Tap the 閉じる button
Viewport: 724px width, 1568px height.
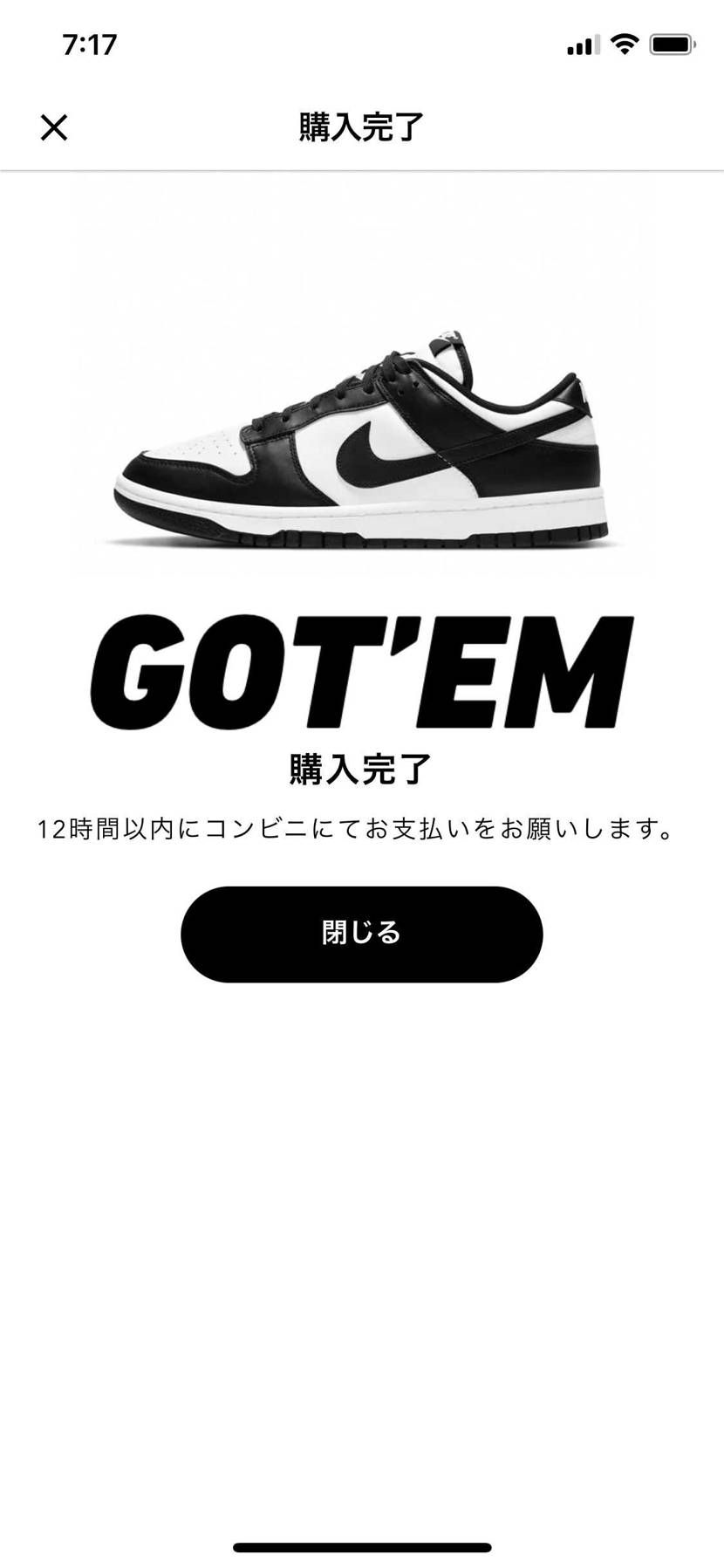point(361,934)
